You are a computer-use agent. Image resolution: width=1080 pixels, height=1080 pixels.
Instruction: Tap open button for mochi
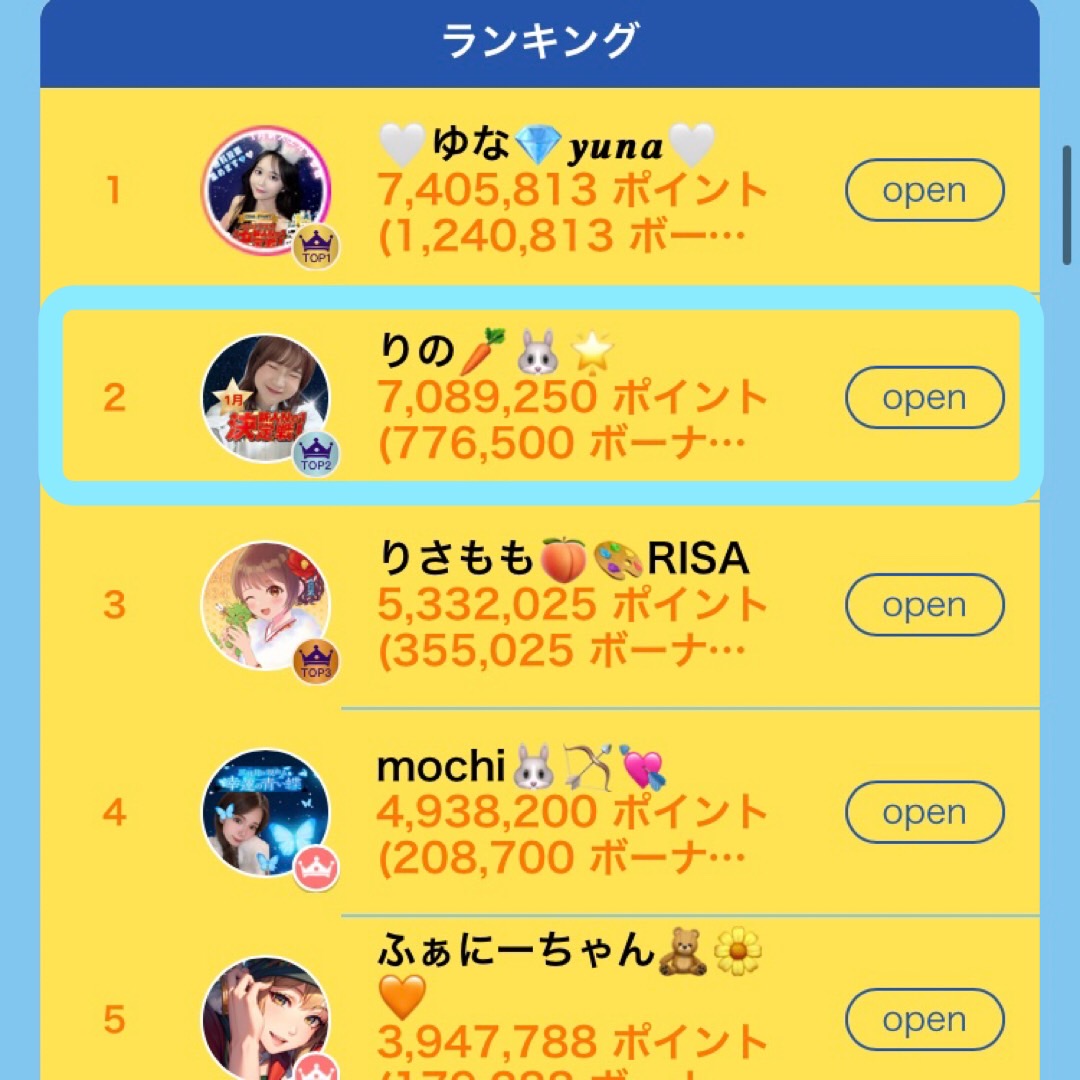point(924,812)
